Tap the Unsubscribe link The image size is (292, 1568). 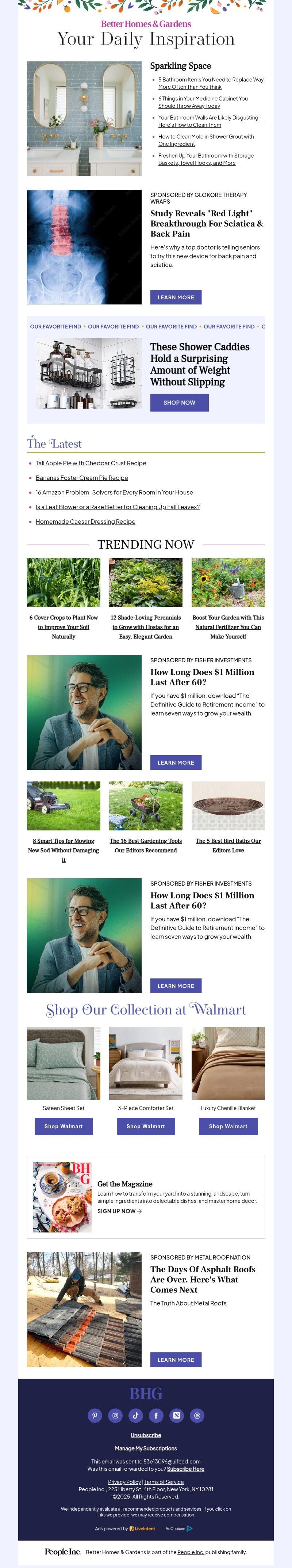pyautogui.click(x=146, y=1435)
